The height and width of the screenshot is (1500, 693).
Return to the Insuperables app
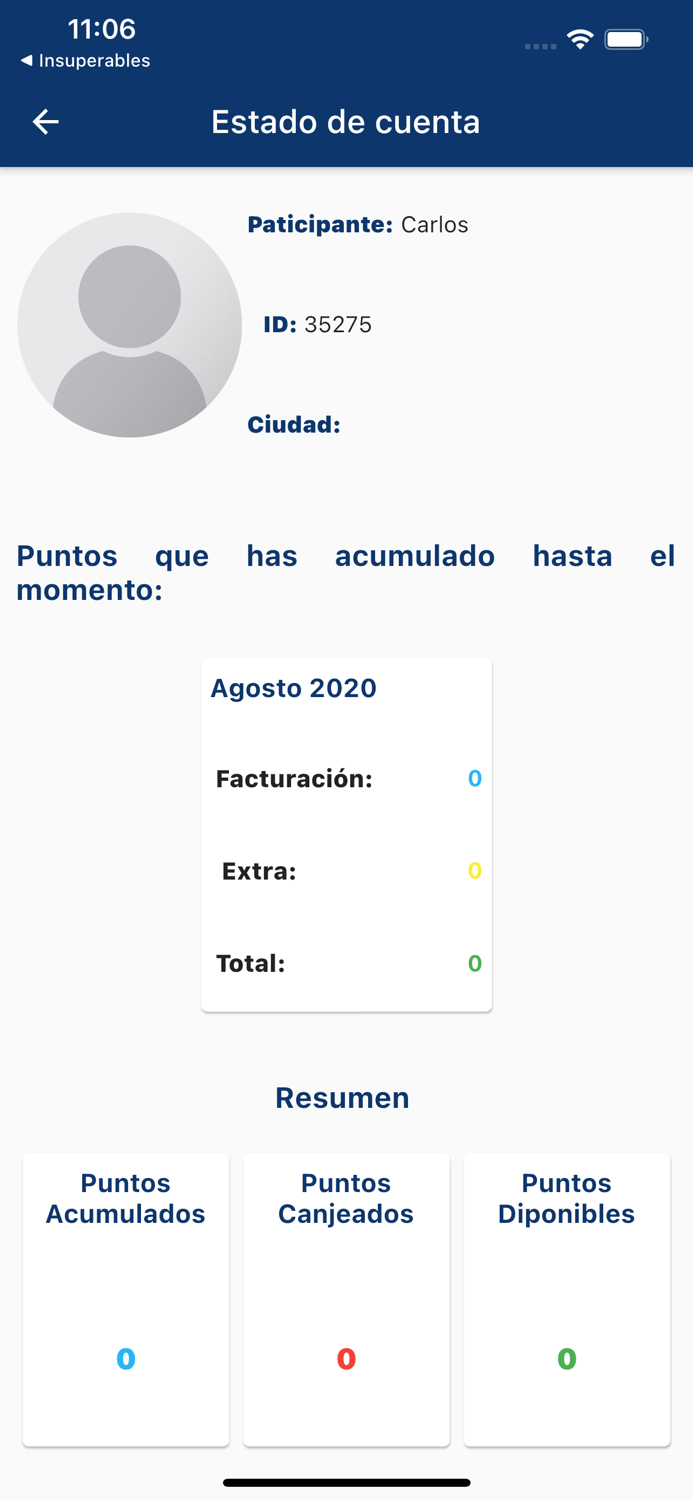pos(85,61)
